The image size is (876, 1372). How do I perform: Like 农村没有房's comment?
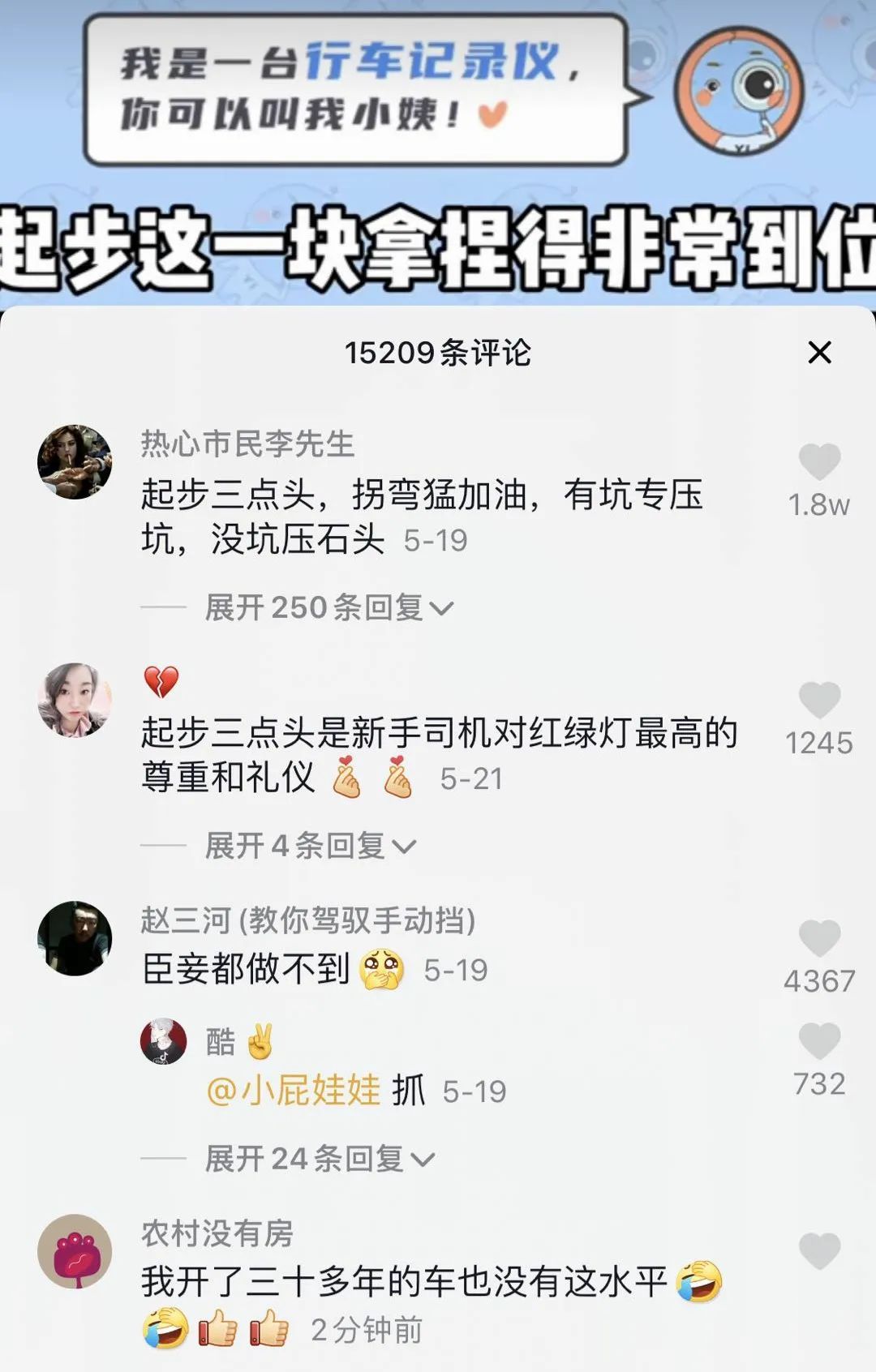tap(819, 1251)
